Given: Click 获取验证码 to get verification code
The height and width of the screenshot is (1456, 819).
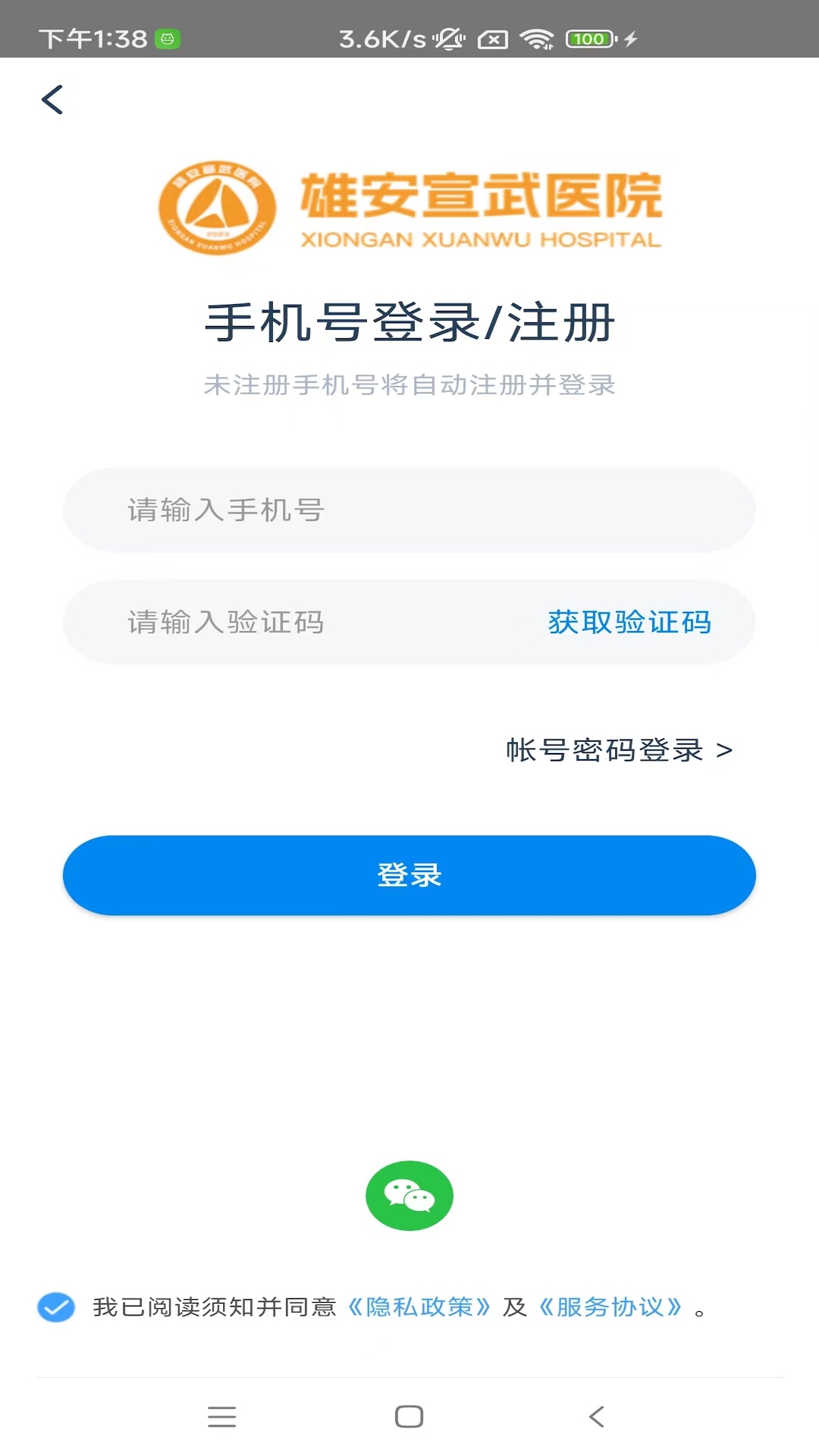Looking at the screenshot, I should point(629,622).
